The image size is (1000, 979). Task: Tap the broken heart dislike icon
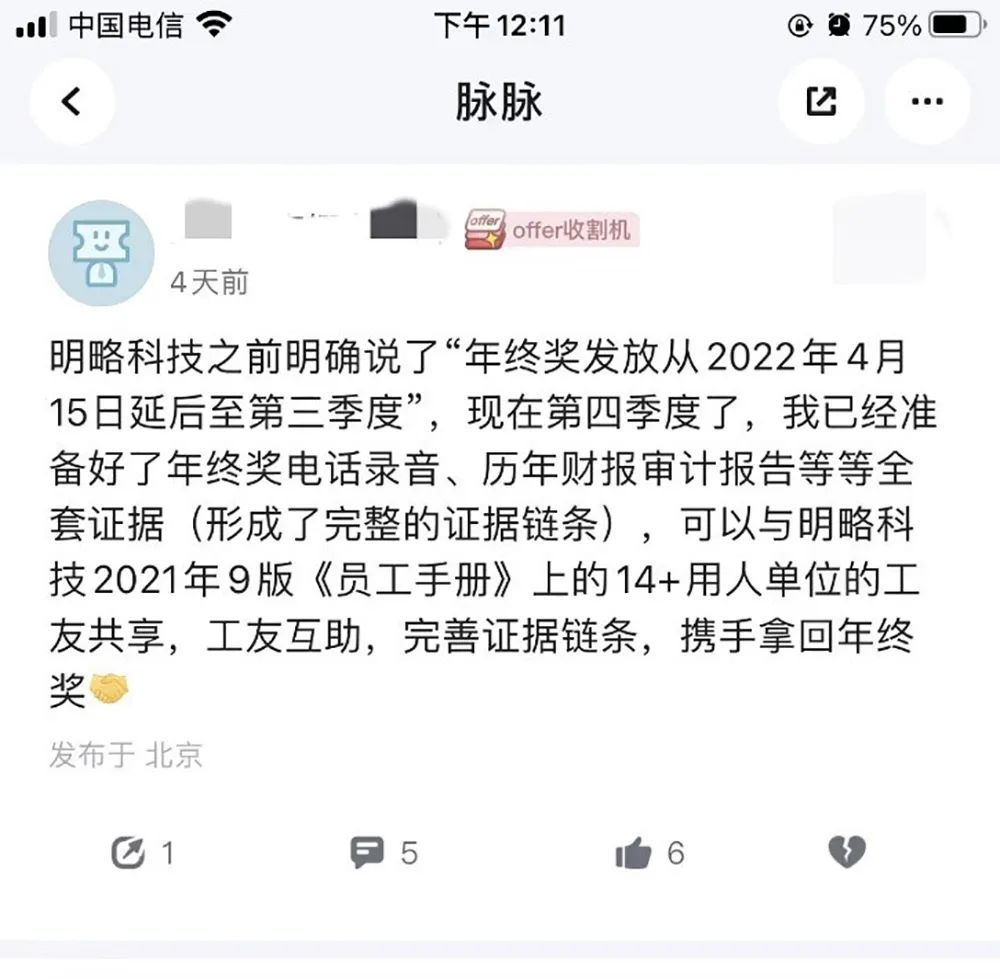(x=846, y=853)
